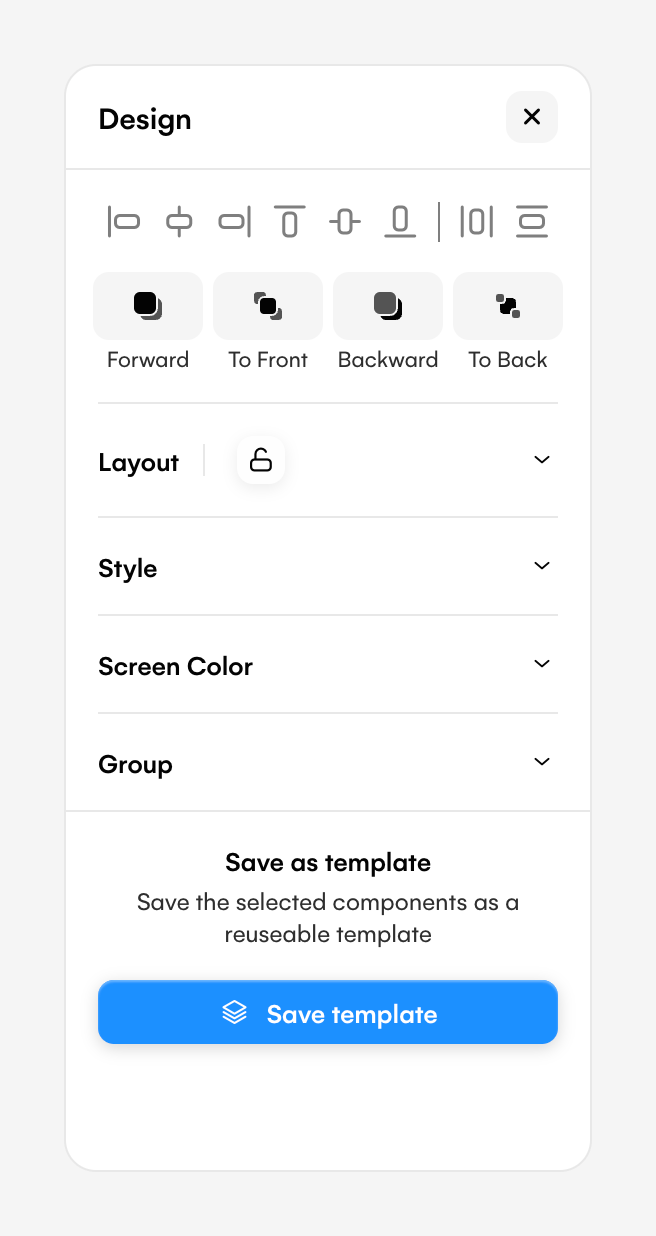Screen dimensions: 656x1236
Task: Expand the Screen Color section
Action: 542,664
